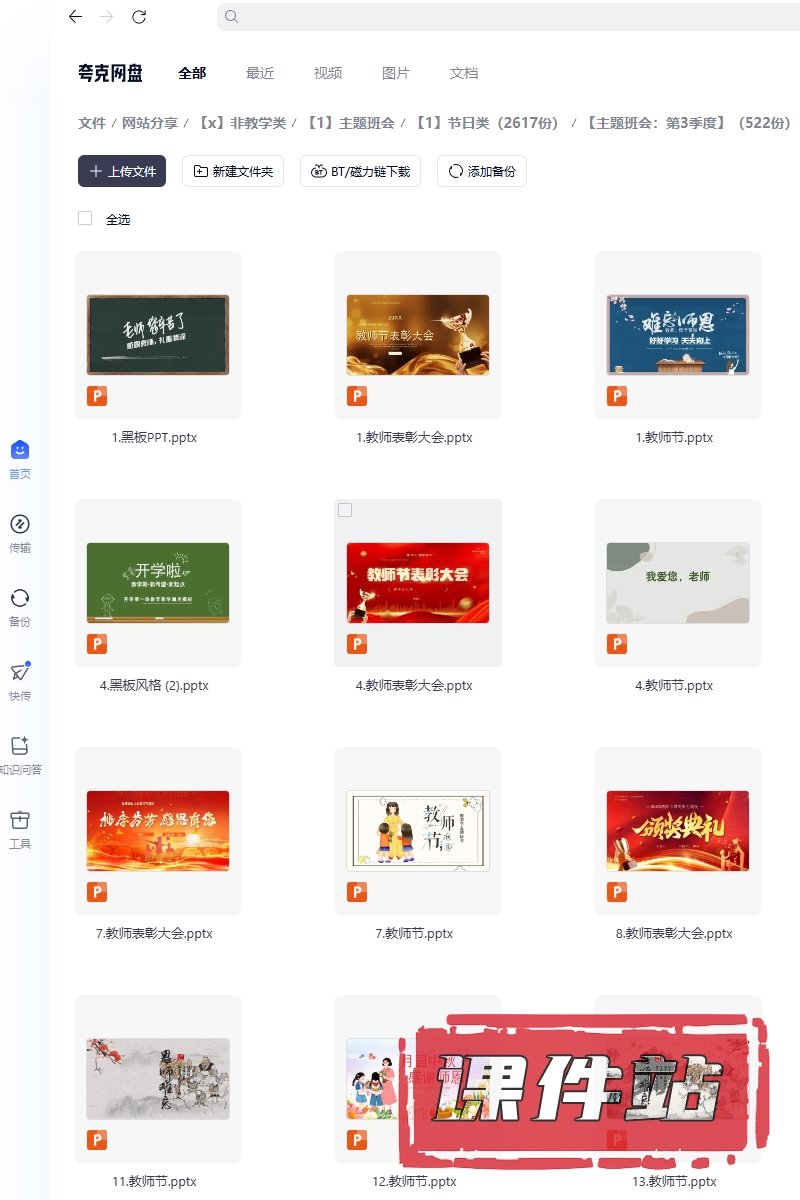Go back with the back arrow
The width and height of the screenshot is (800, 1200).
75,16
